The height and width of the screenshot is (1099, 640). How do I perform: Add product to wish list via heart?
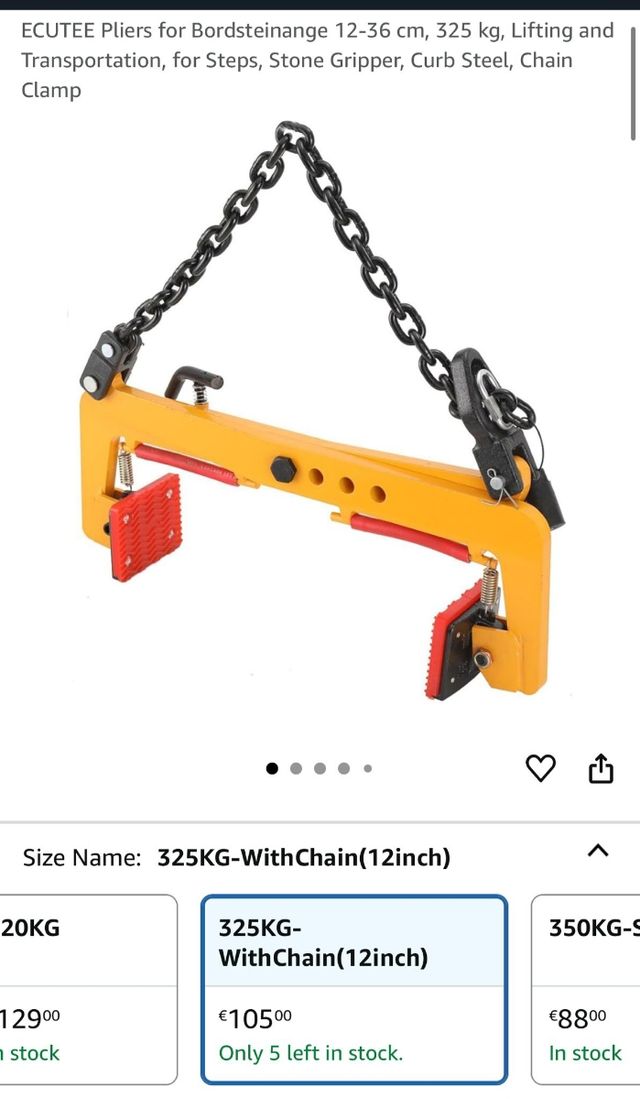point(540,768)
